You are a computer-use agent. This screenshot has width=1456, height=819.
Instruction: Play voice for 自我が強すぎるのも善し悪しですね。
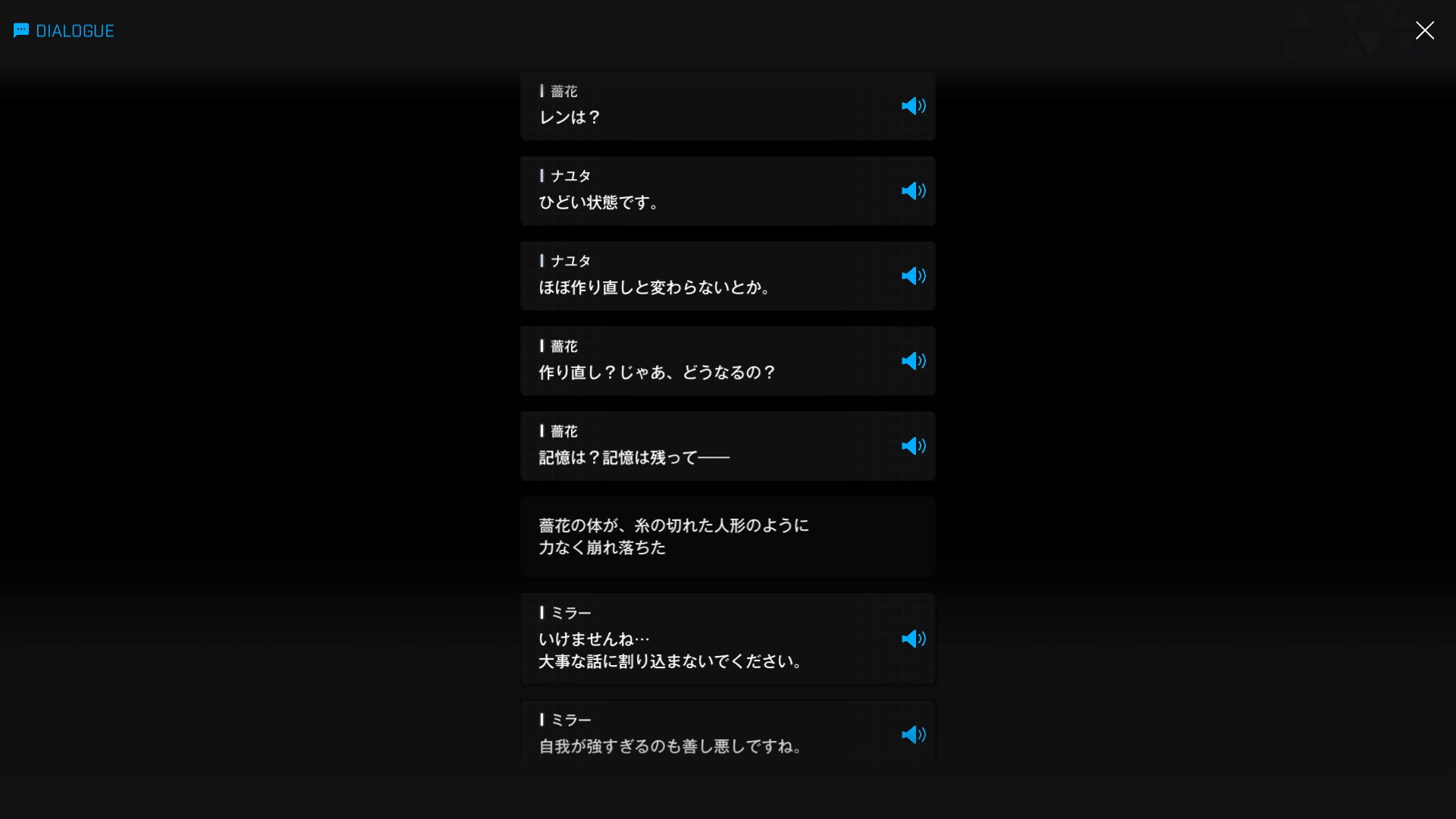point(913,735)
